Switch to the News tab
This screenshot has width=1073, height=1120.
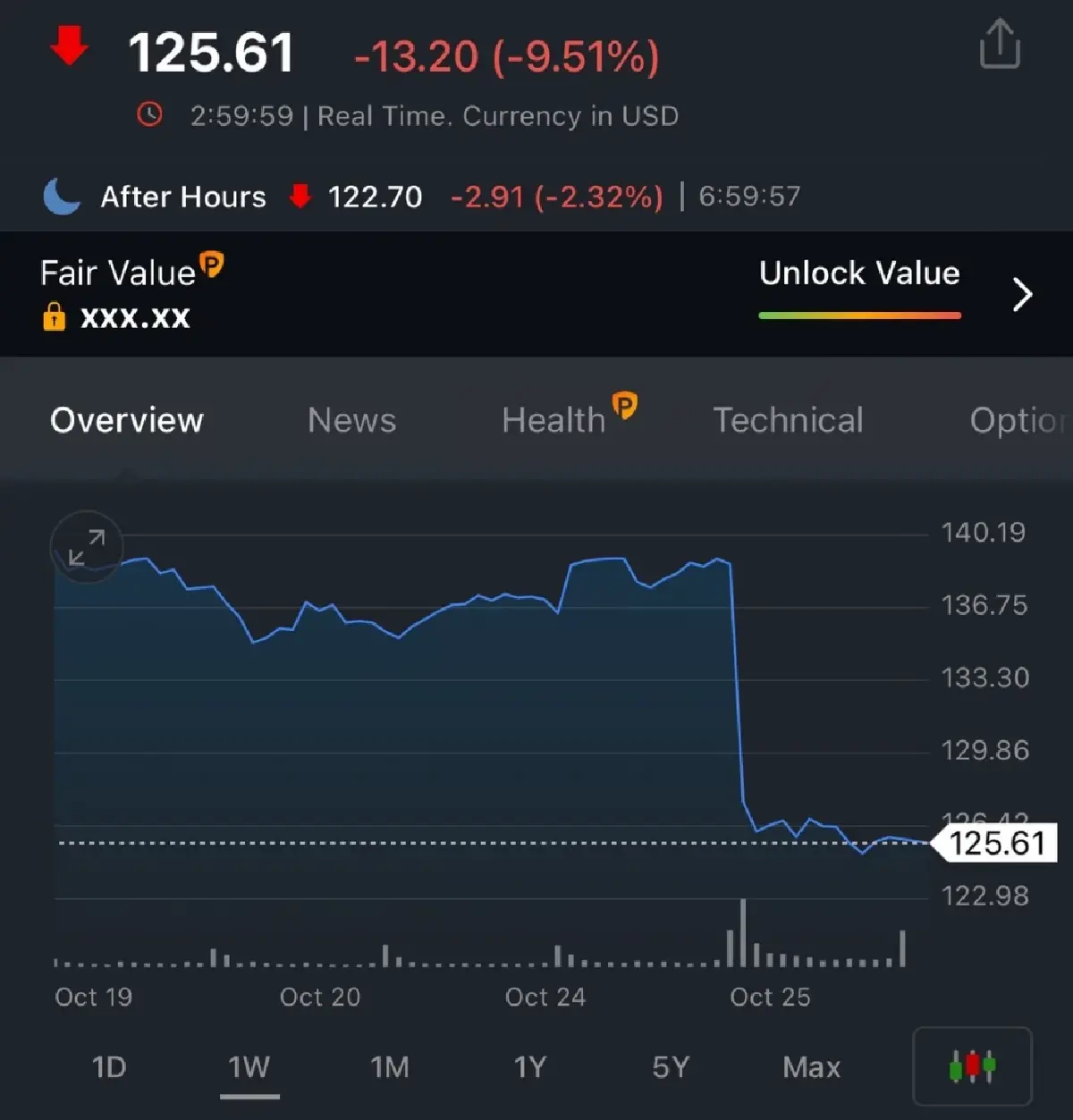point(351,420)
